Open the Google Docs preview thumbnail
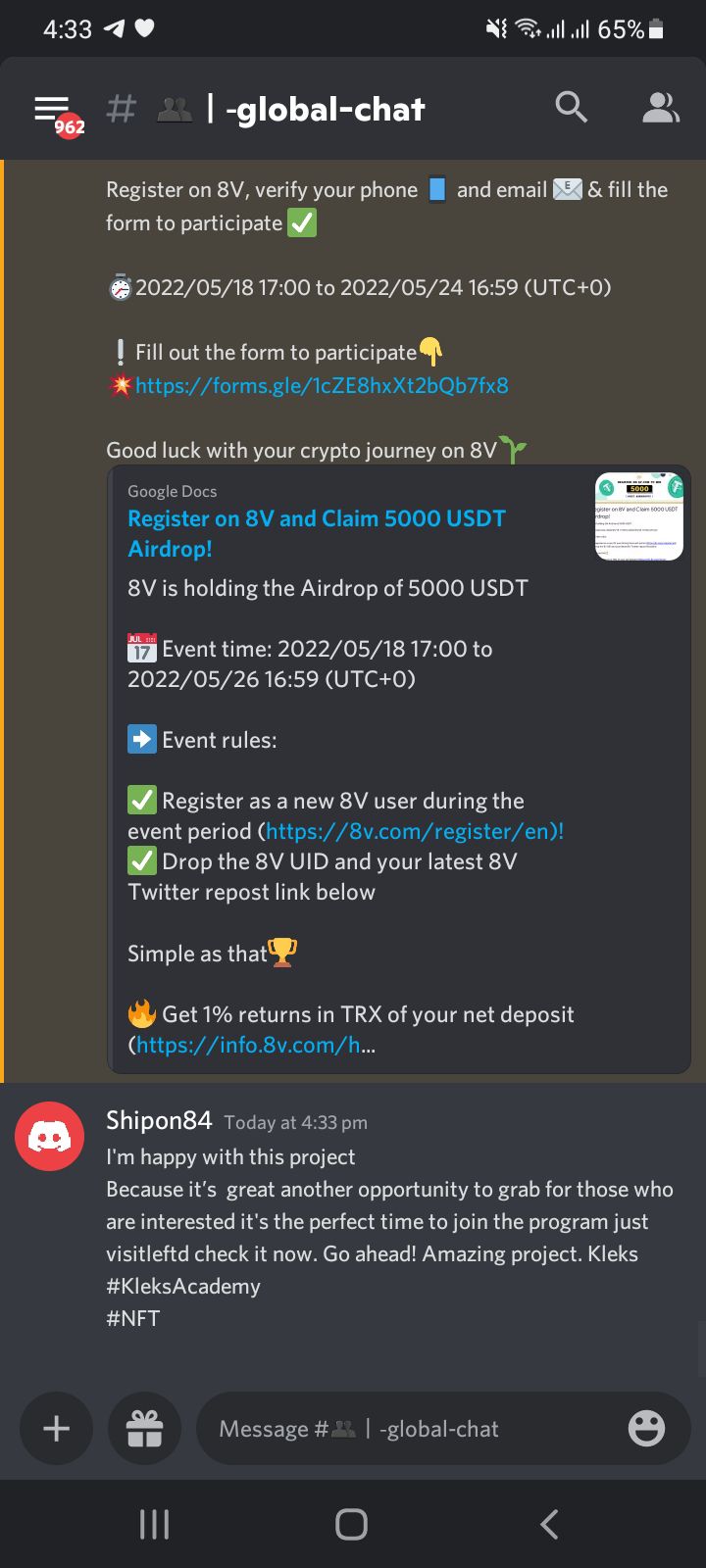The height and width of the screenshot is (1568, 706). coord(638,516)
